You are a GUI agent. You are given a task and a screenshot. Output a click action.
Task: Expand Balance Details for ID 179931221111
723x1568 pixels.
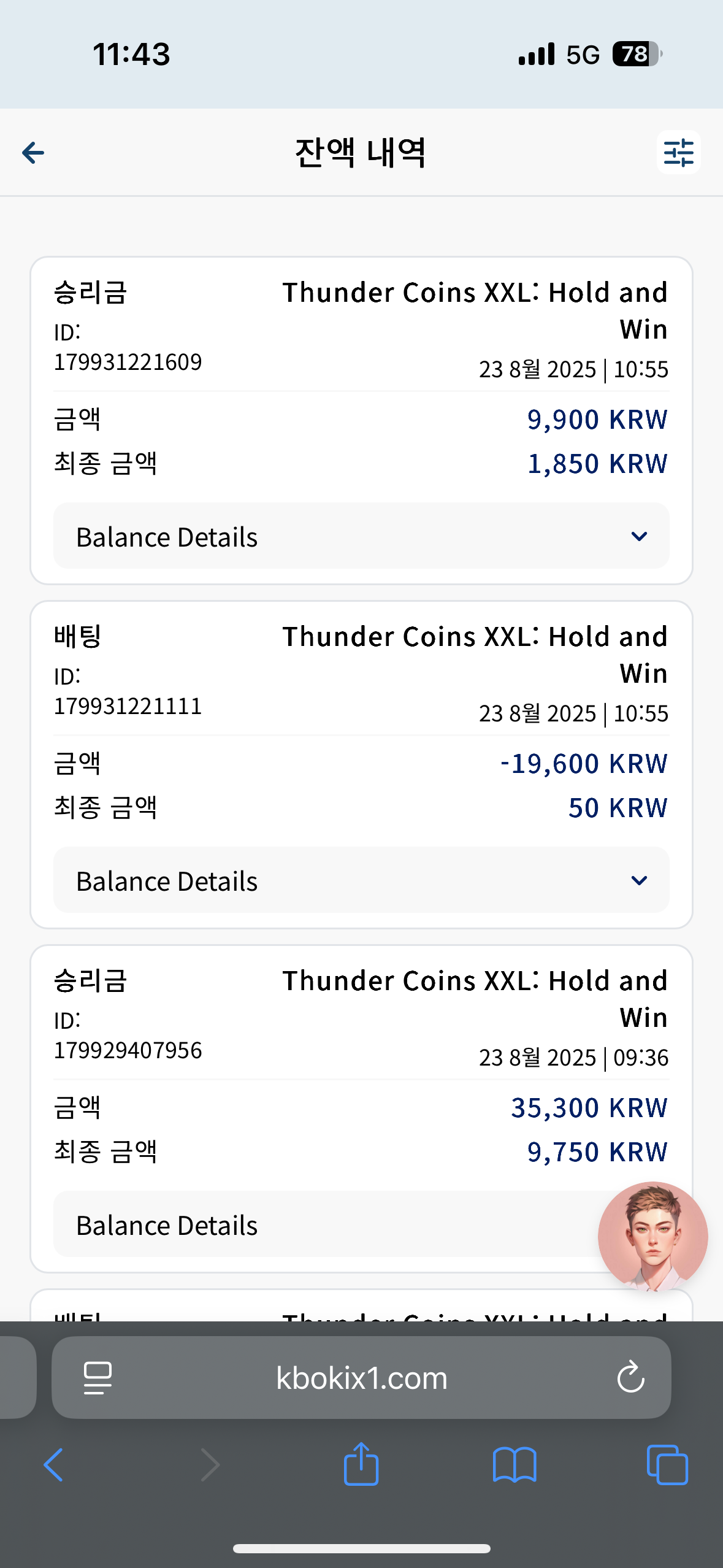pos(361,880)
